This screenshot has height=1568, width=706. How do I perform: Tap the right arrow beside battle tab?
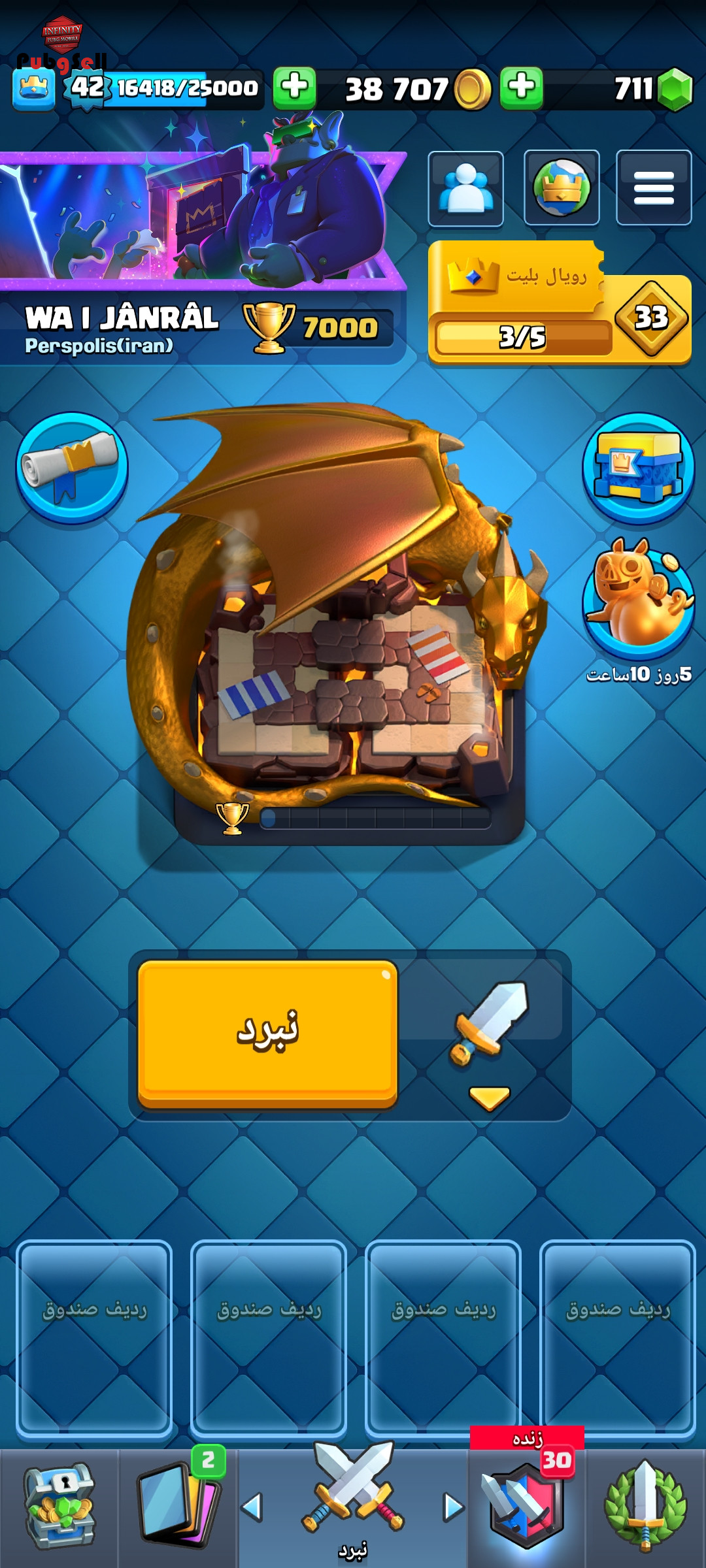[x=454, y=1507]
